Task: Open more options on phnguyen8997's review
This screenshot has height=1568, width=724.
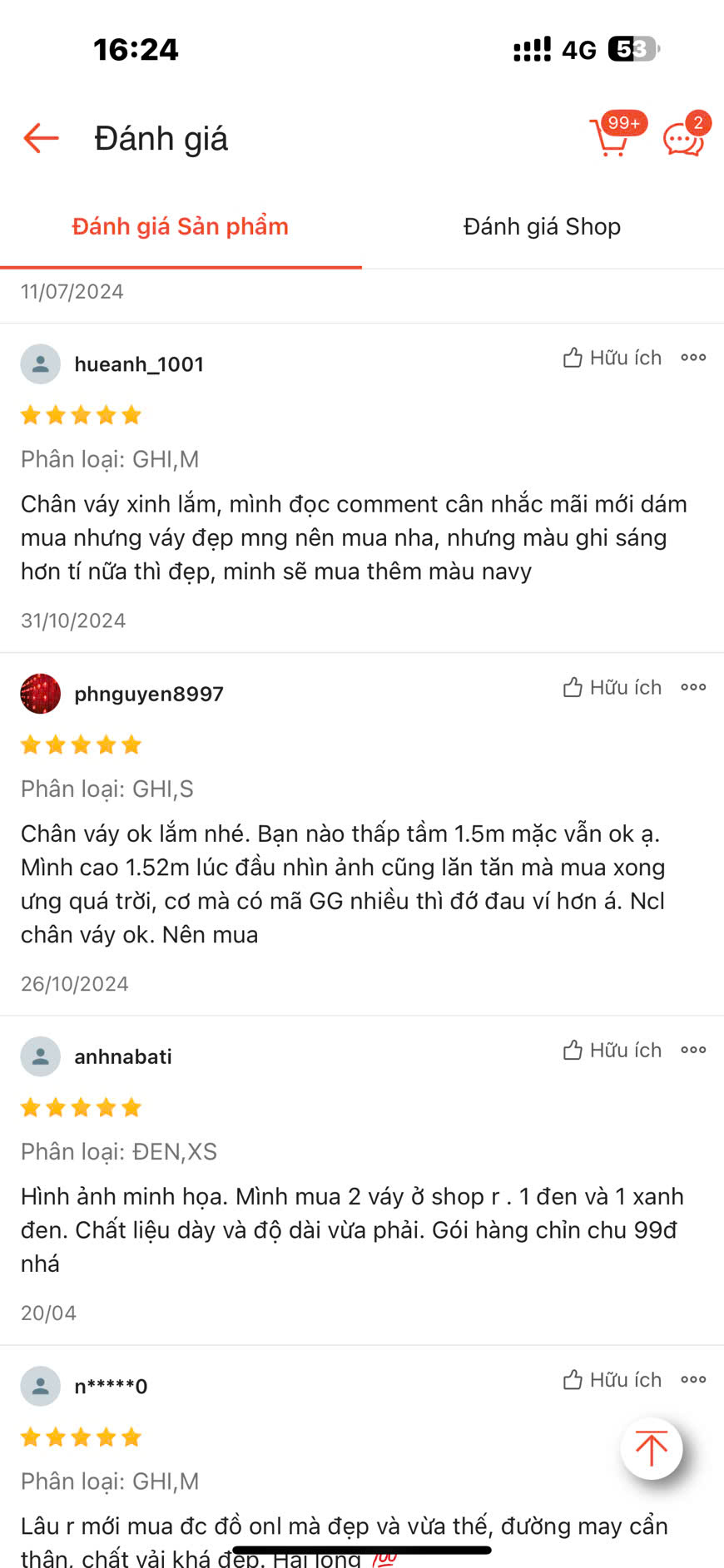Action: [693, 687]
